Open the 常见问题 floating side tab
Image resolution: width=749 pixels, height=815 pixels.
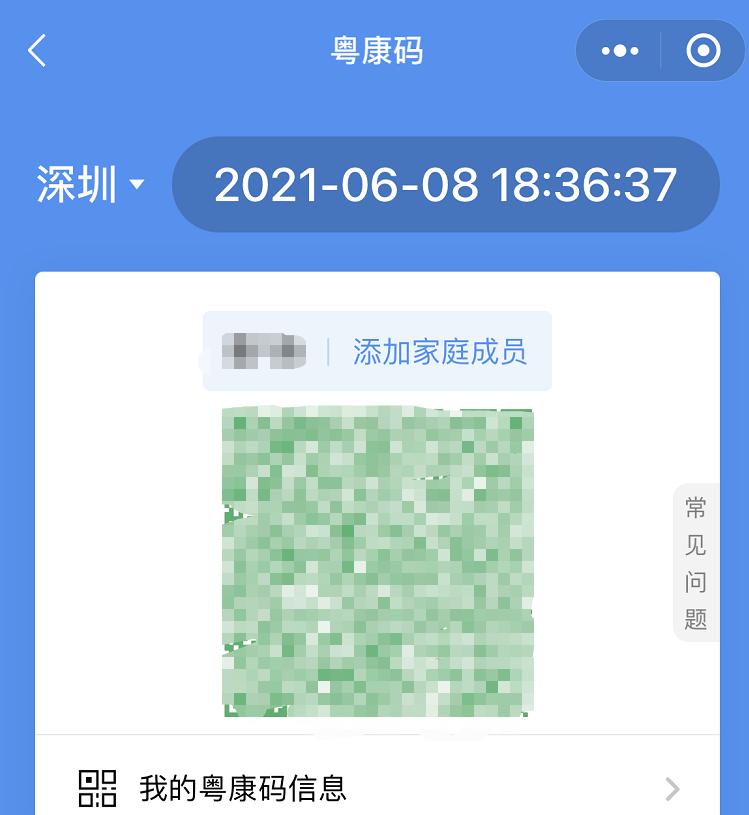coord(696,558)
